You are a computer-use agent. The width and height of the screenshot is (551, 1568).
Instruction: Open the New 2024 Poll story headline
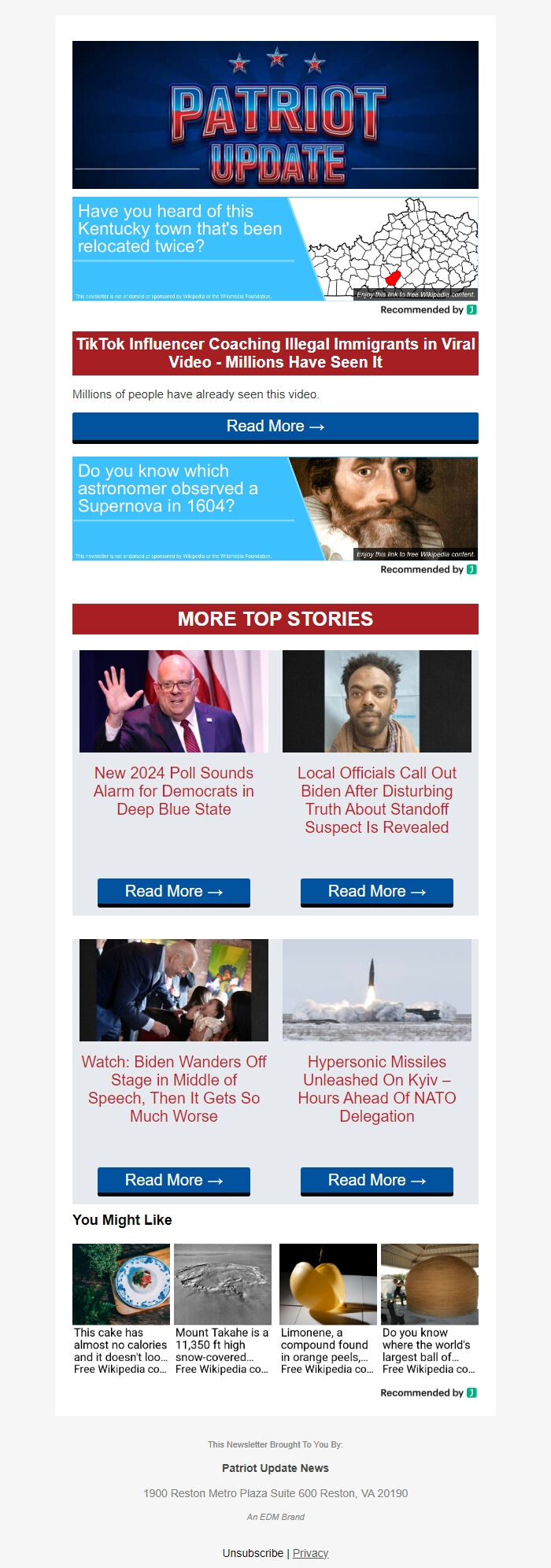click(174, 791)
